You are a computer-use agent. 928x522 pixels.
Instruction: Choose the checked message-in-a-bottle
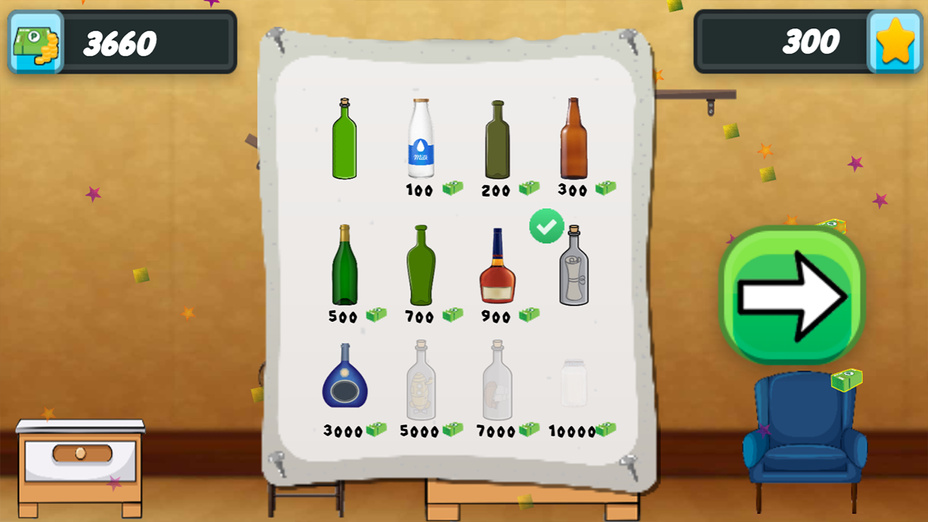pyautogui.click(x=573, y=265)
